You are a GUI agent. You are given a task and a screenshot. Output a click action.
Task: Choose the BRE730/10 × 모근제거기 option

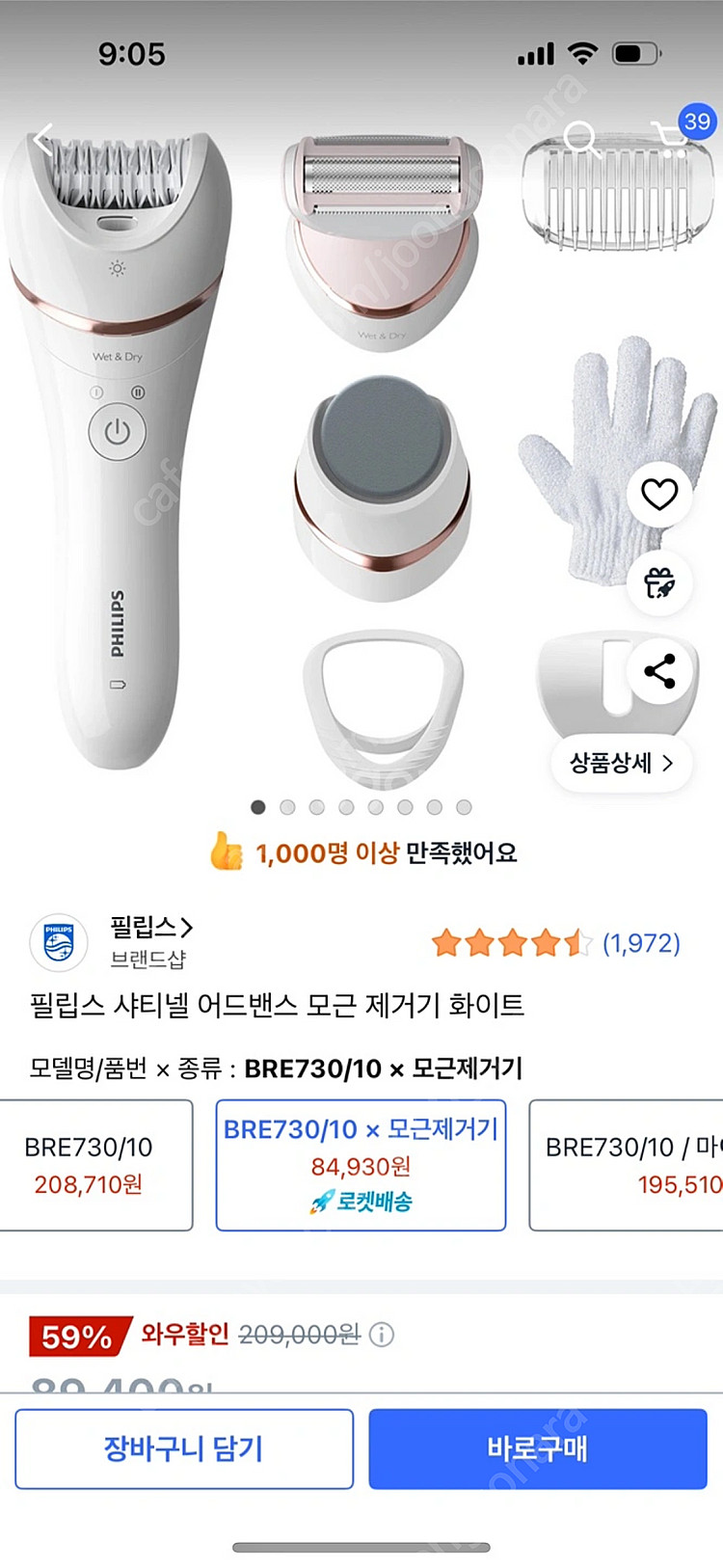coord(361,1165)
